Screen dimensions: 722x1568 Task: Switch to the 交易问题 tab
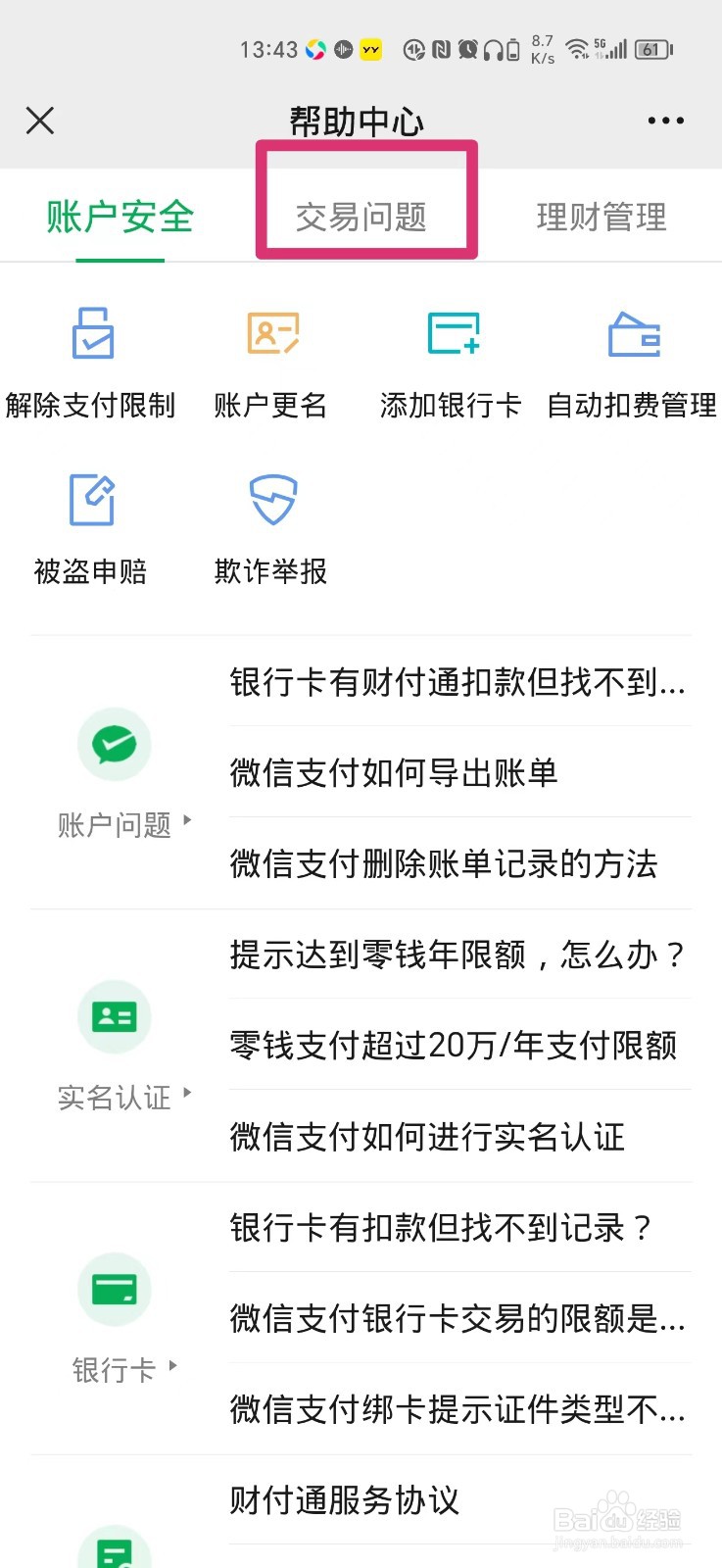pyautogui.click(x=361, y=217)
